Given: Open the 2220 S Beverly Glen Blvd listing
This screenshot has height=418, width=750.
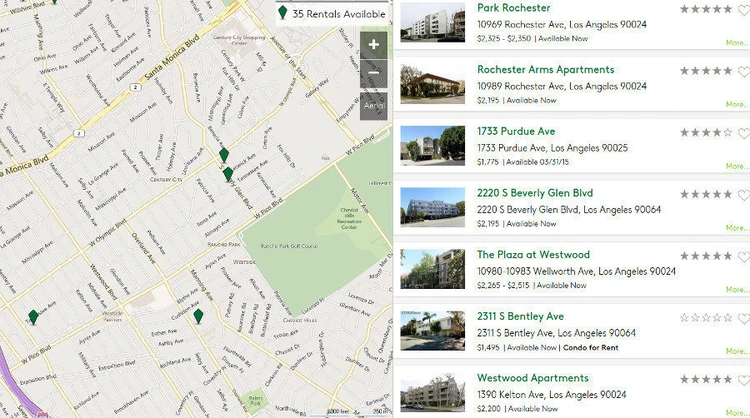Looking at the screenshot, I should point(535,193).
